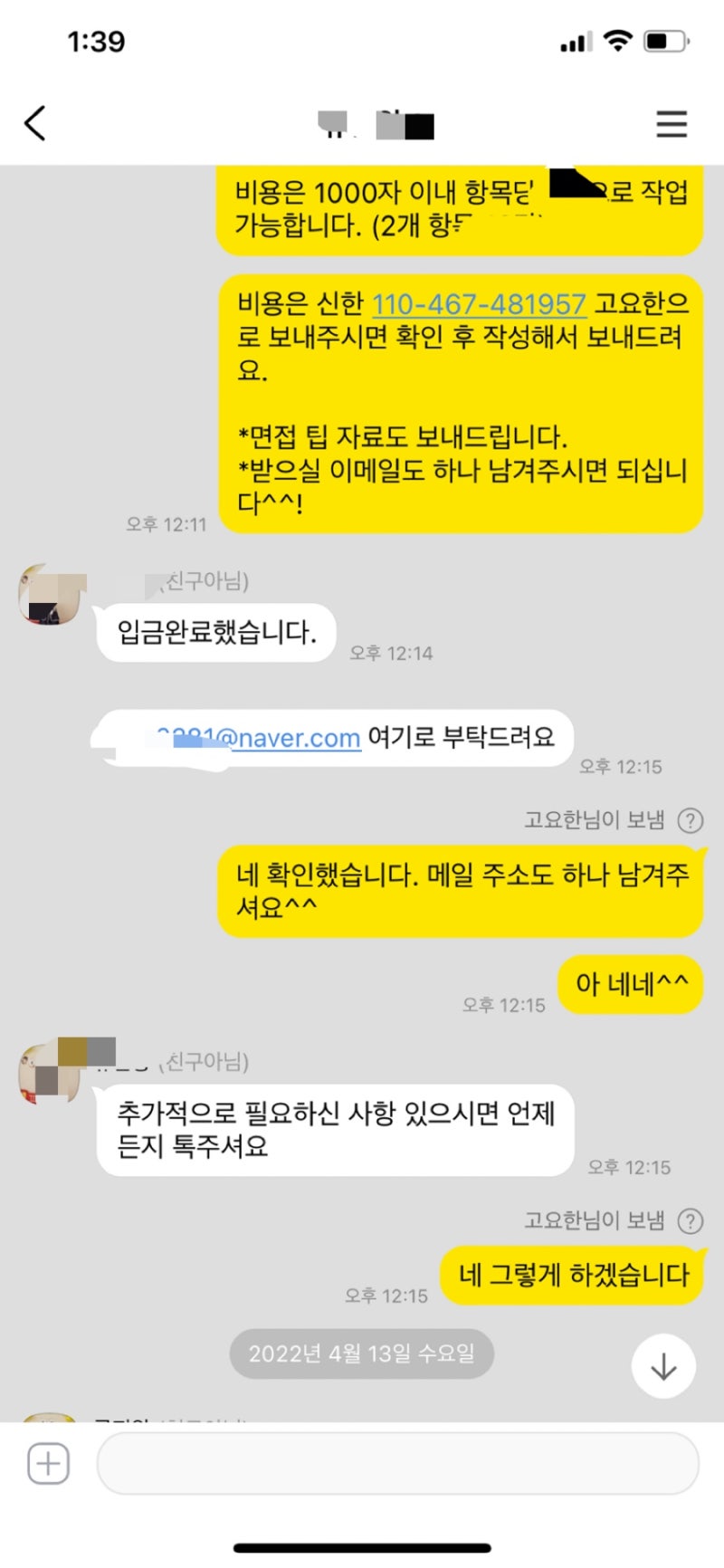Image resolution: width=724 pixels, height=1568 pixels.
Task: Open the help icon beside the first 고요한님이 보냄
Action: pos(691,820)
